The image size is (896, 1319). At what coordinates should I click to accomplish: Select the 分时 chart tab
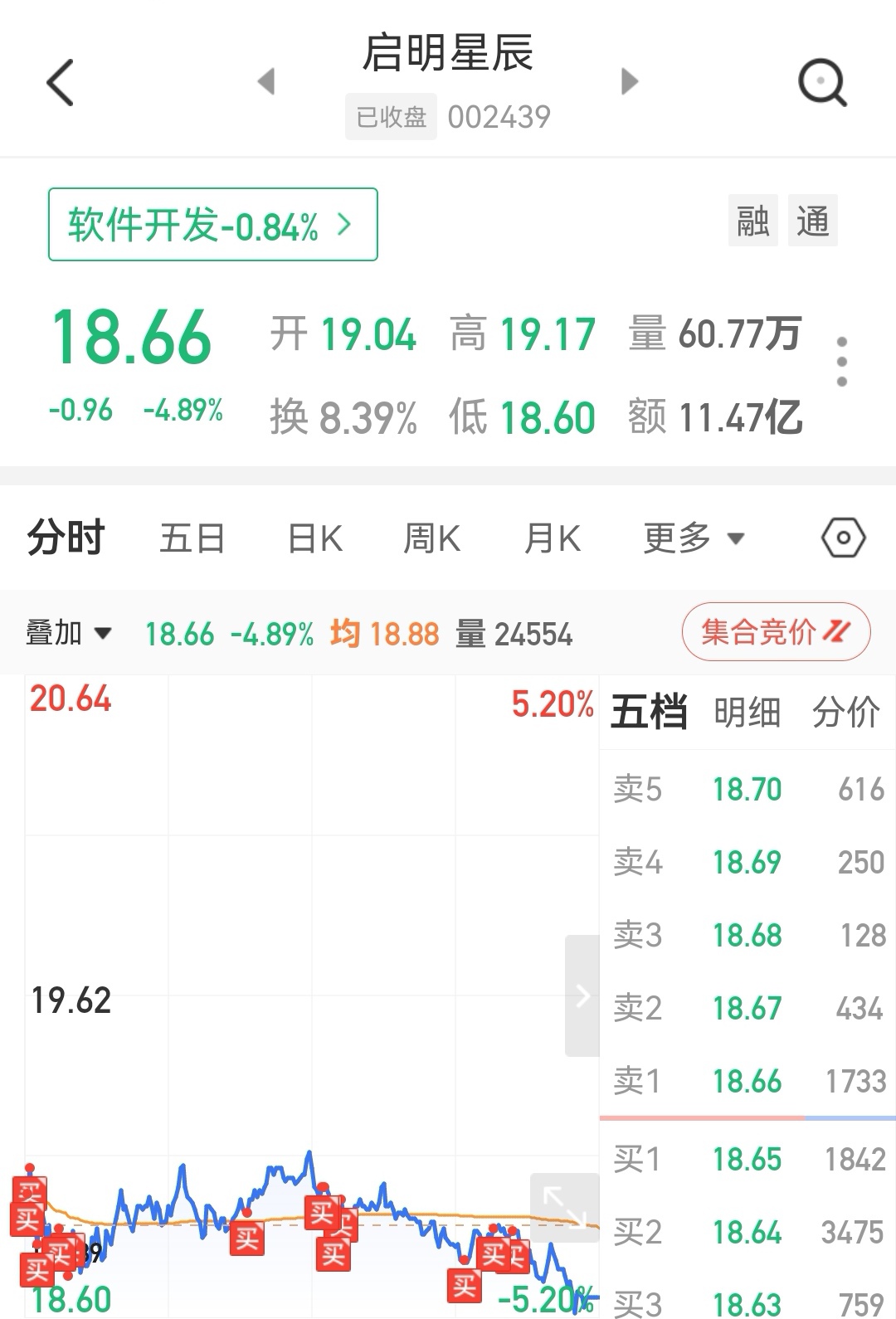66,538
